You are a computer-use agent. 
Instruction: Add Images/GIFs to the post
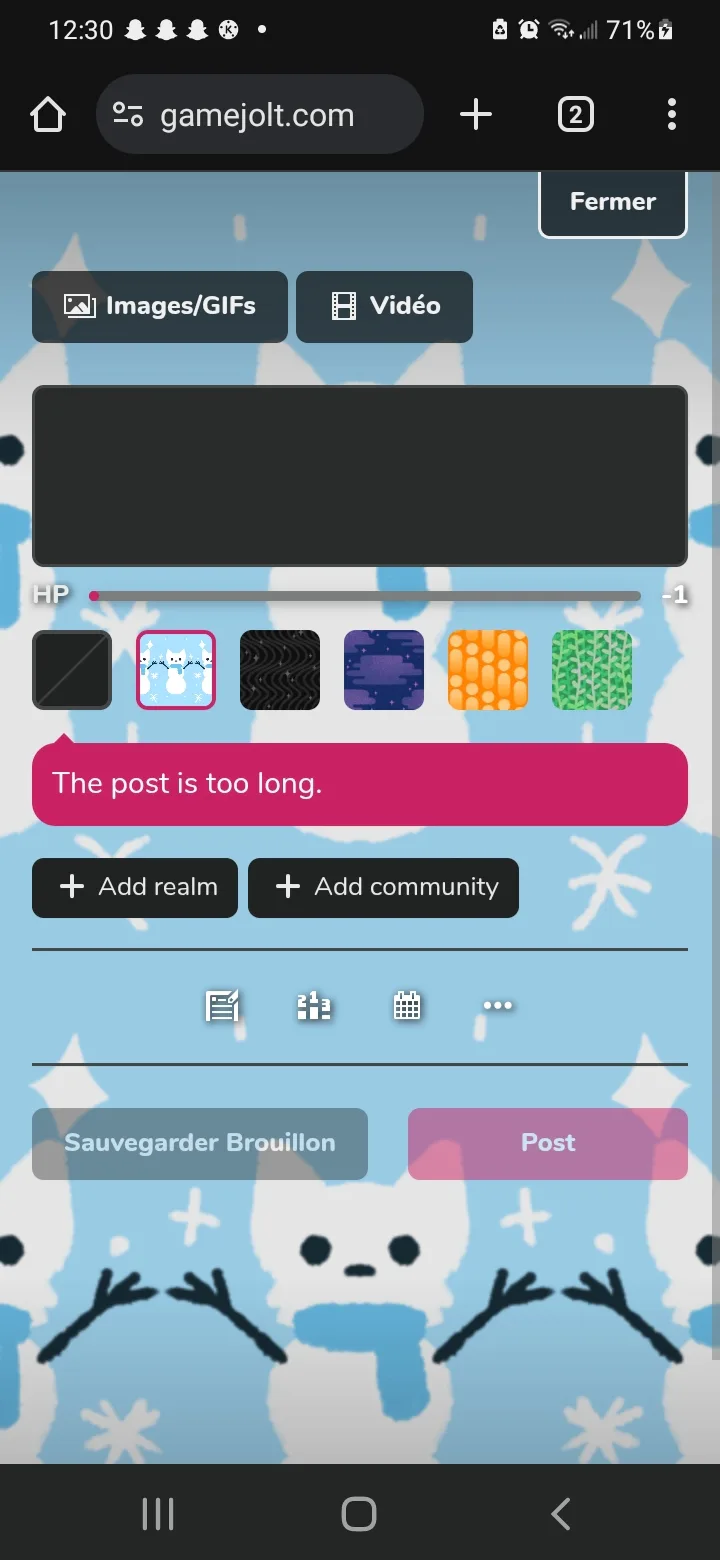pyautogui.click(x=160, y=306)
